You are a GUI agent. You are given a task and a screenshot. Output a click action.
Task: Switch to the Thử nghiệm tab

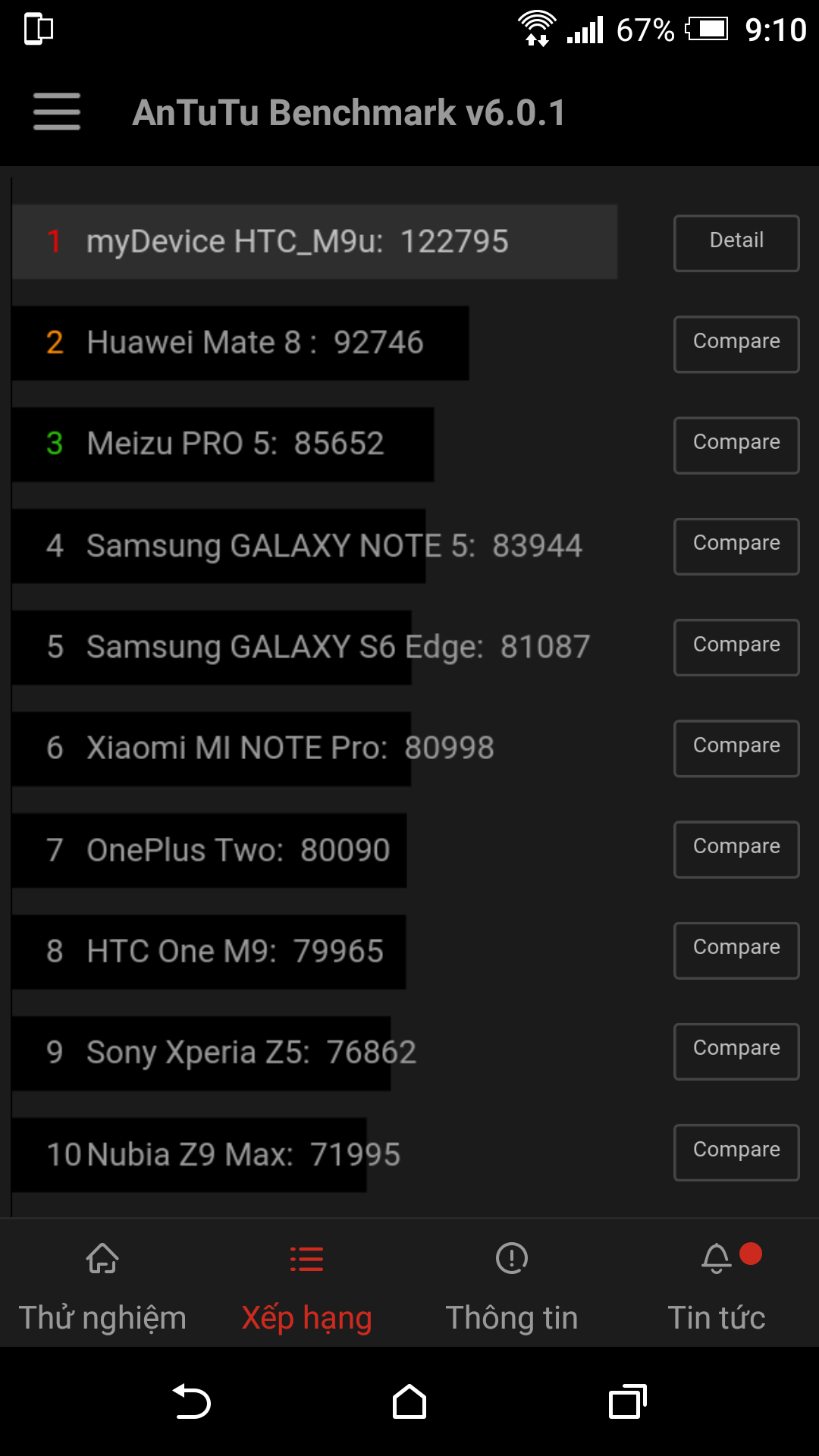(102, 1286)
